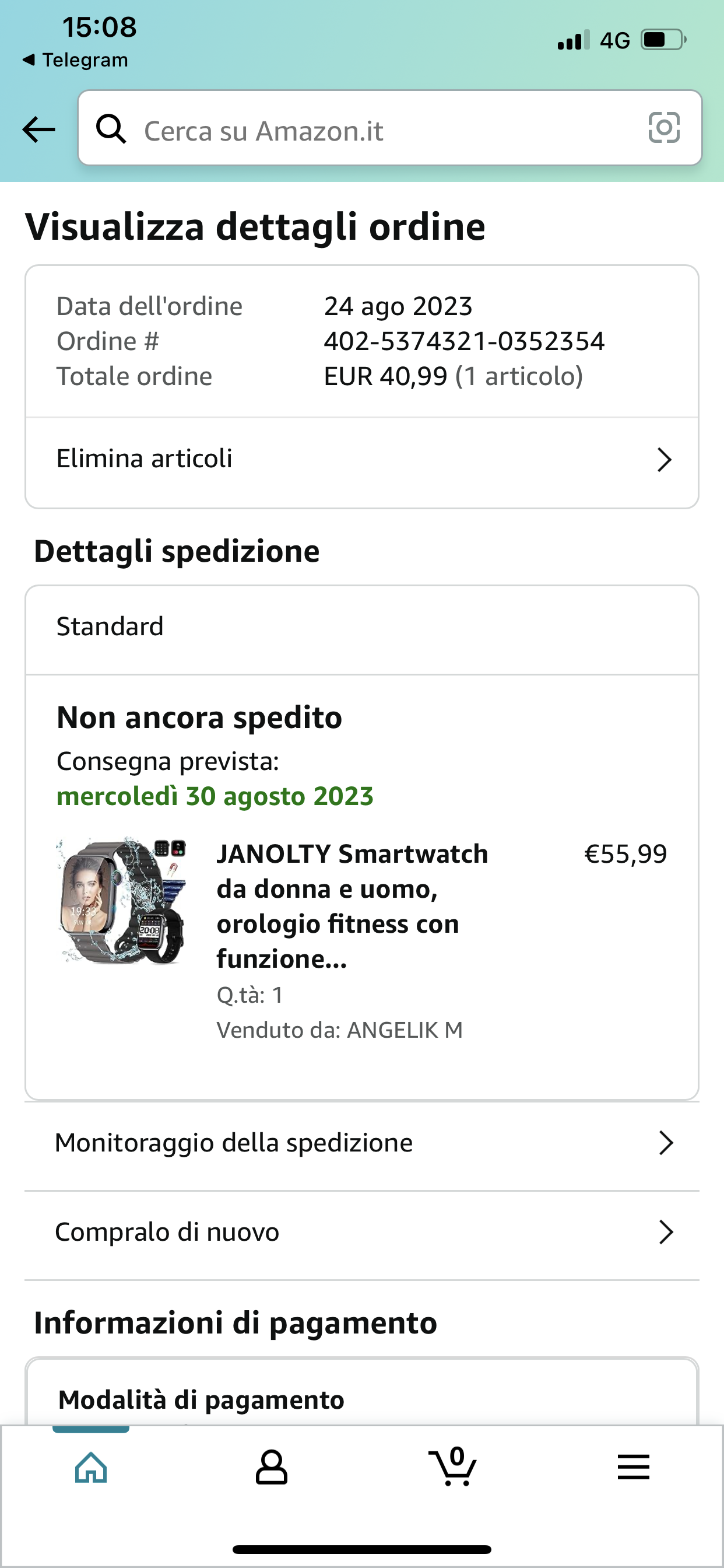The image size is (724, 1568).
Task: Switch to the Home tab
Action: click(x=92, y=1468)
